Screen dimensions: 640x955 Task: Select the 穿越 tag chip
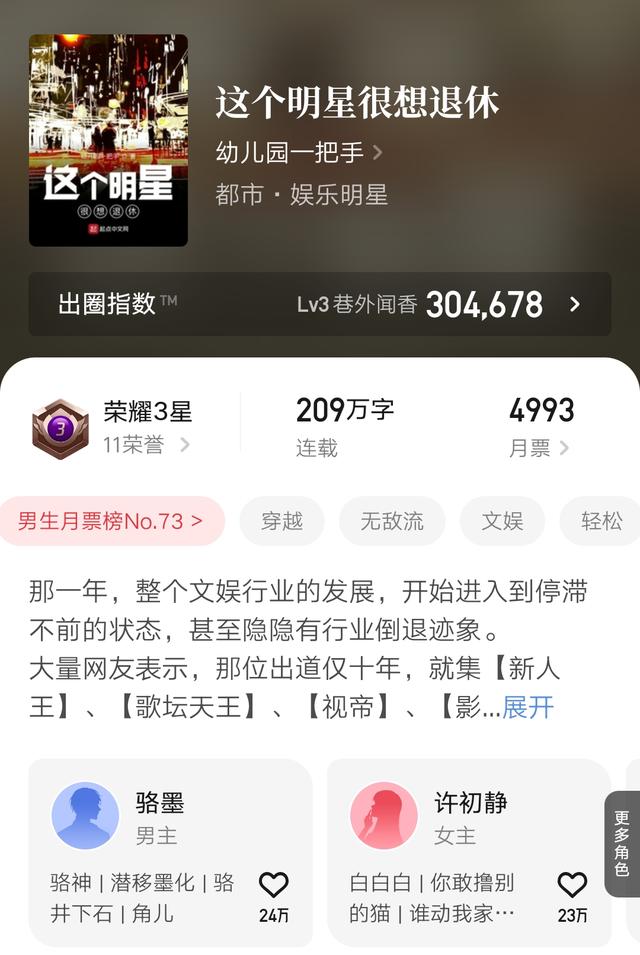click(x=281, y=521)
